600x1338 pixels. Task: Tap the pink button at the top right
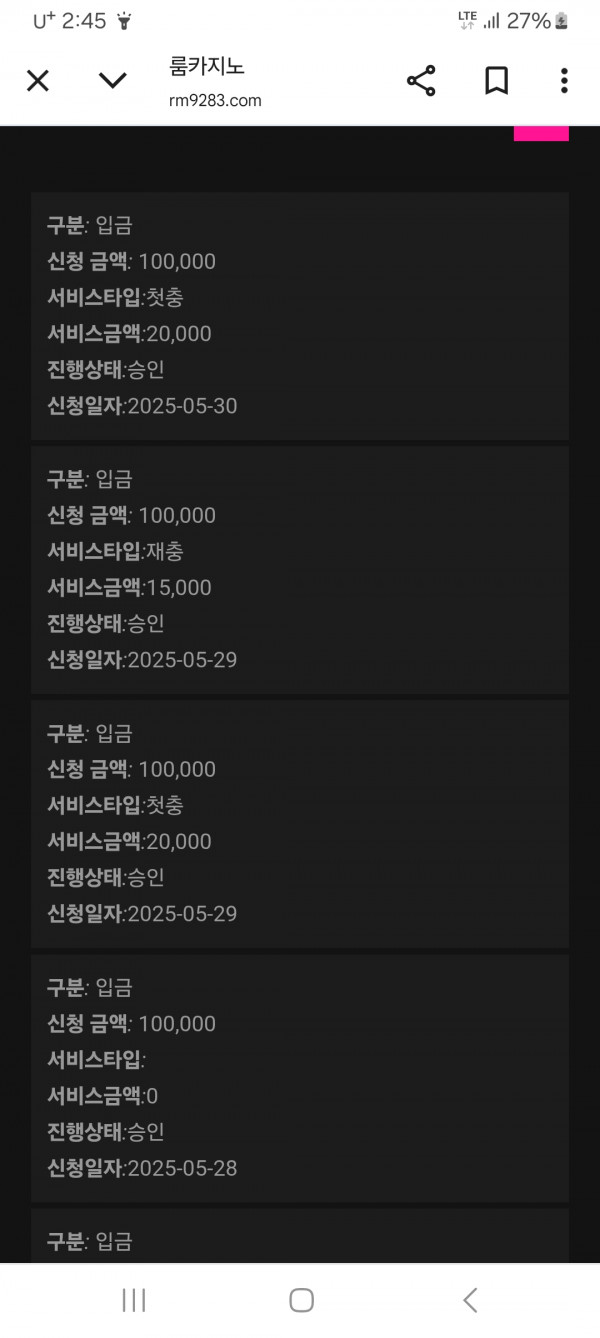541,133
